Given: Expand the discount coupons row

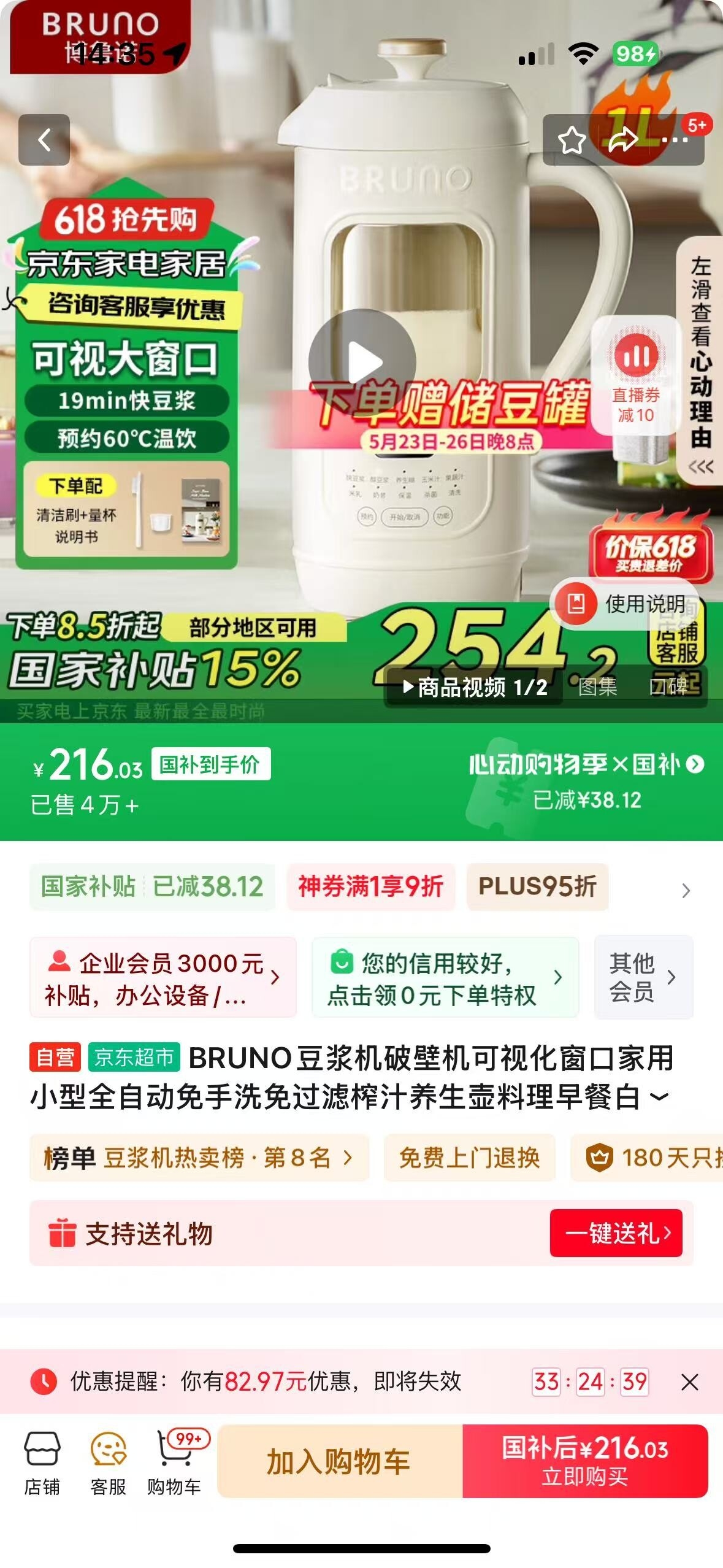Looking at the screenshot, I should [686, 890].
